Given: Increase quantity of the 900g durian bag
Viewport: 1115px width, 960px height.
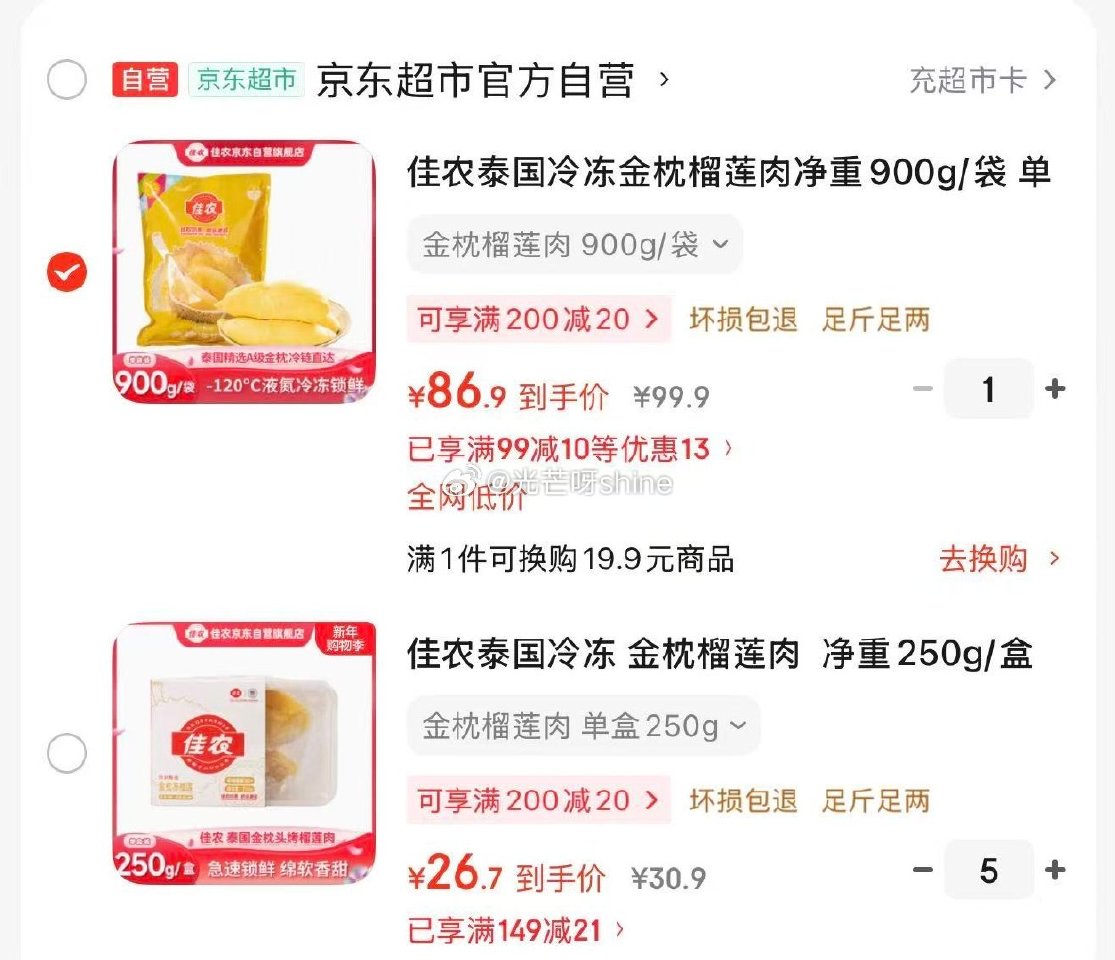Looking at the screenshot, I should tap(1054, 389).
